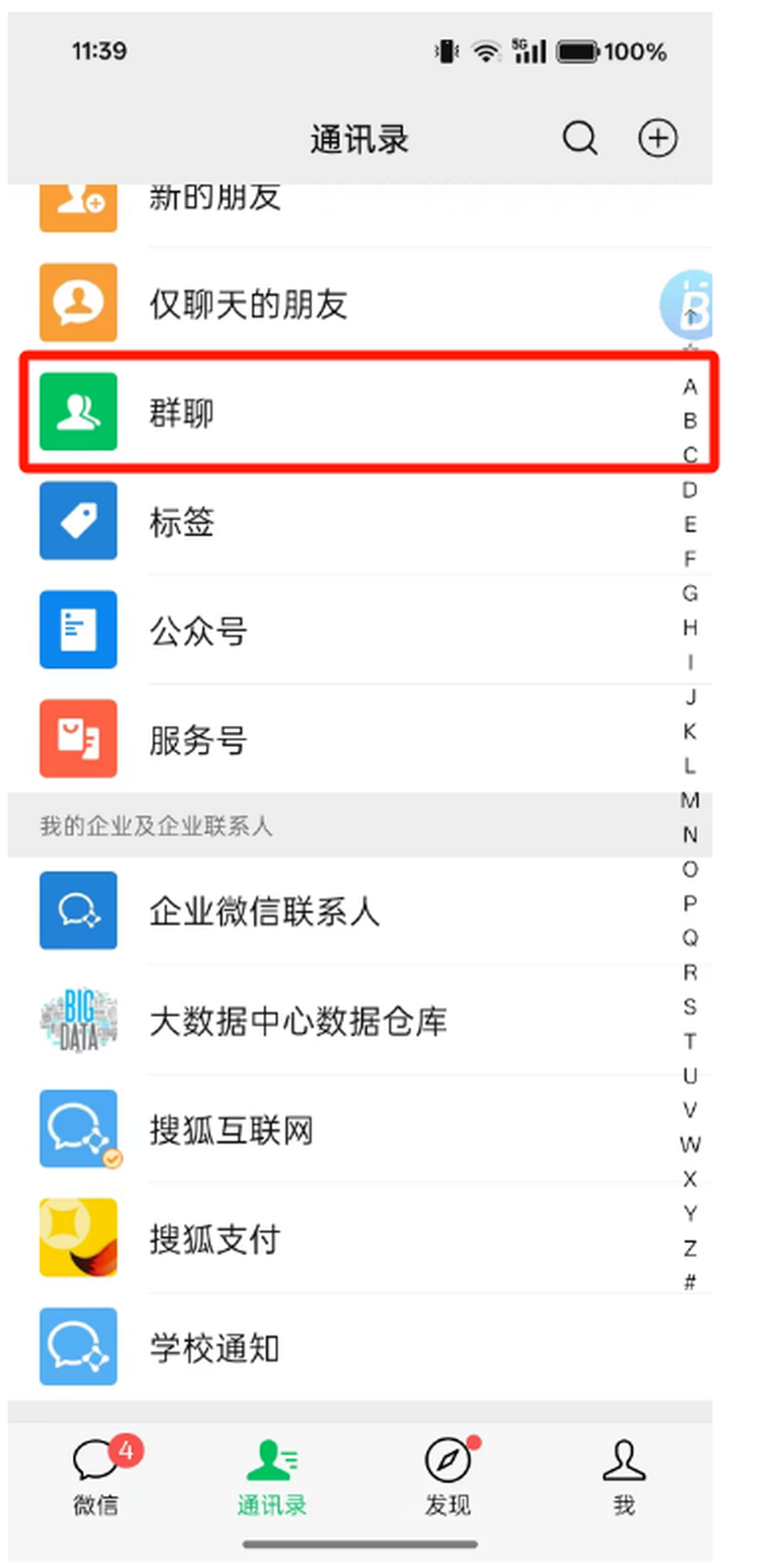Open 企业微信联系人

click(x=360, y=911)
